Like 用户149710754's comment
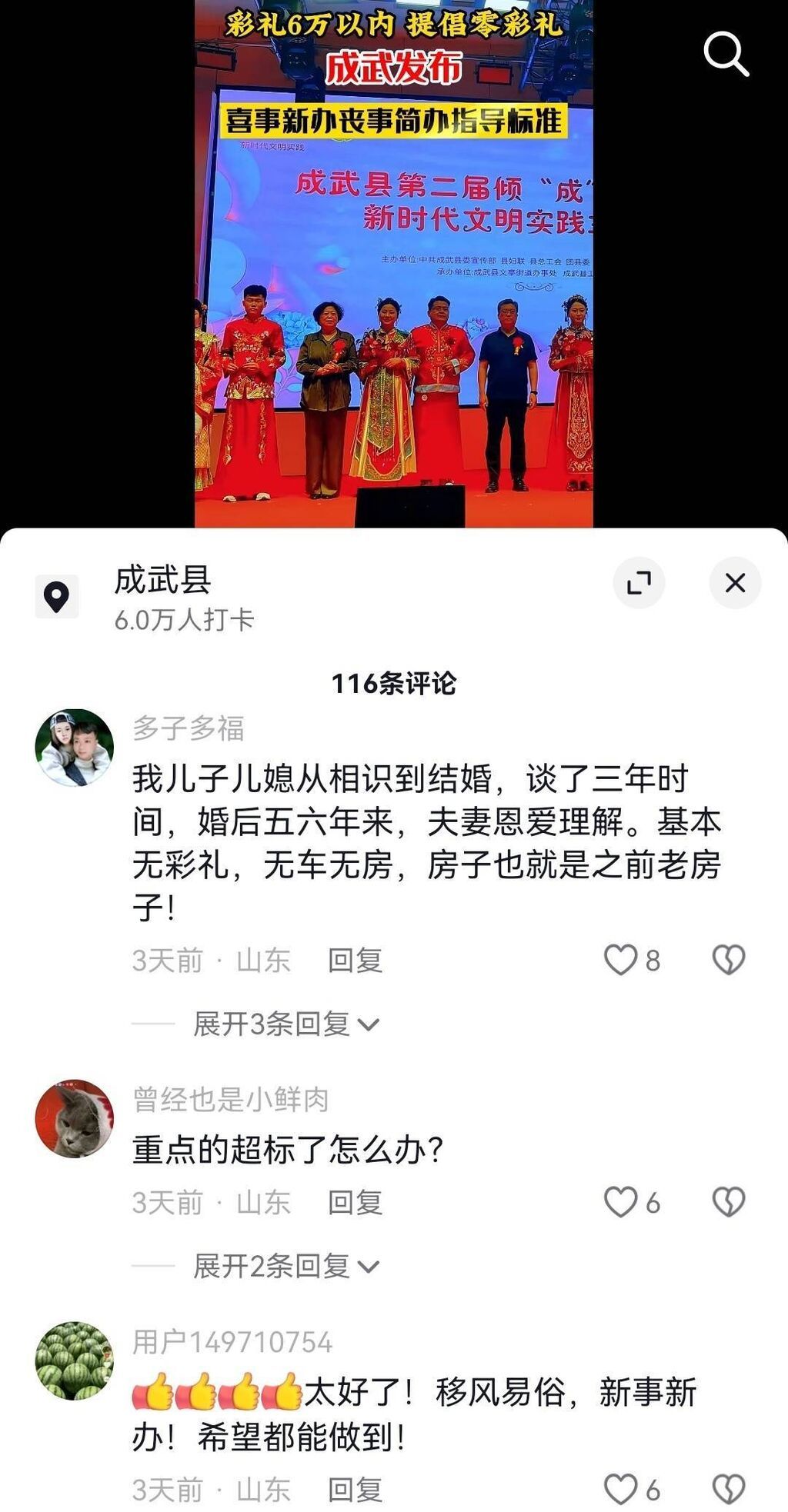788x1512 pixels. click(620, 1490)
